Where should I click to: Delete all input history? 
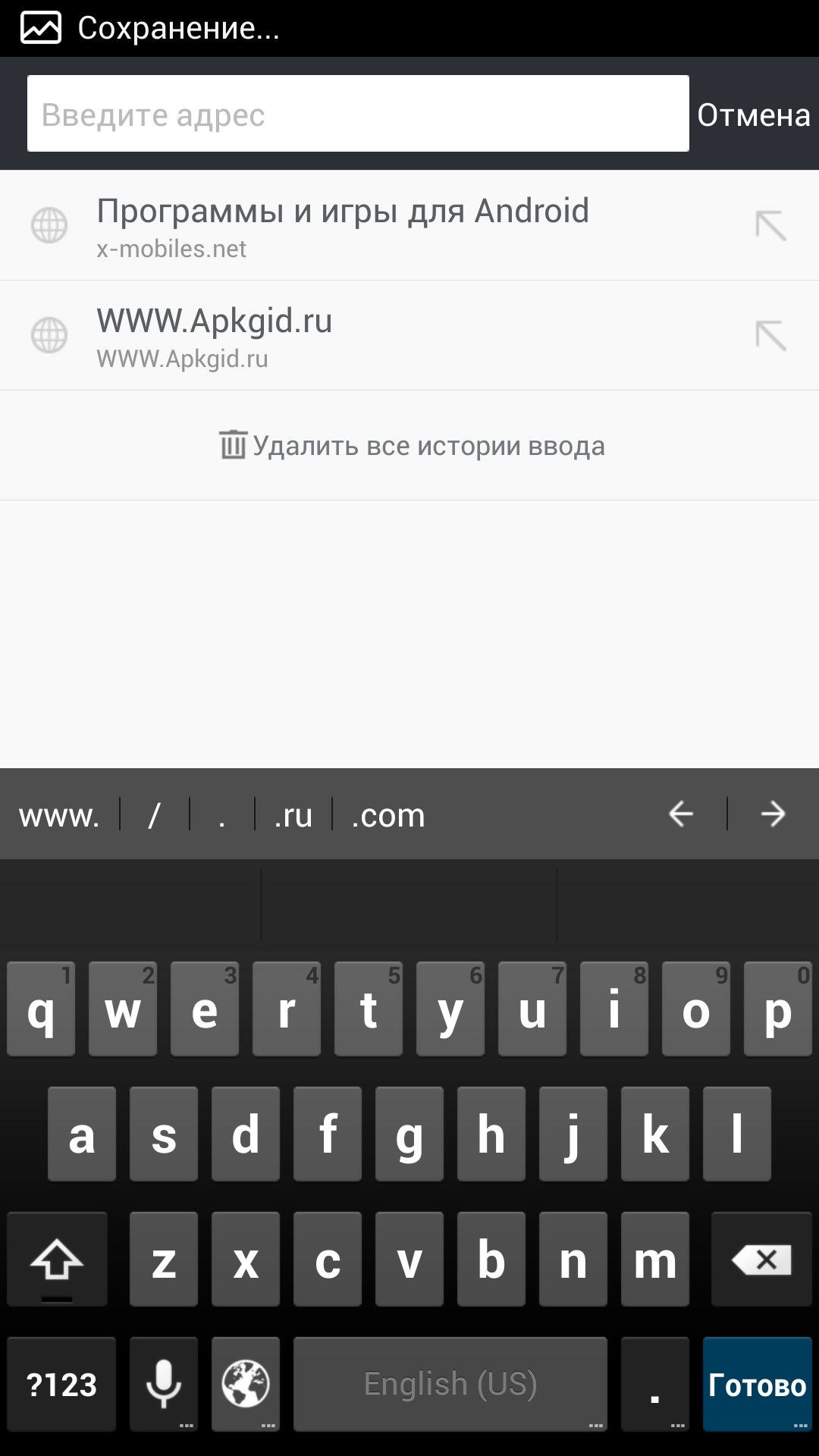412,446
